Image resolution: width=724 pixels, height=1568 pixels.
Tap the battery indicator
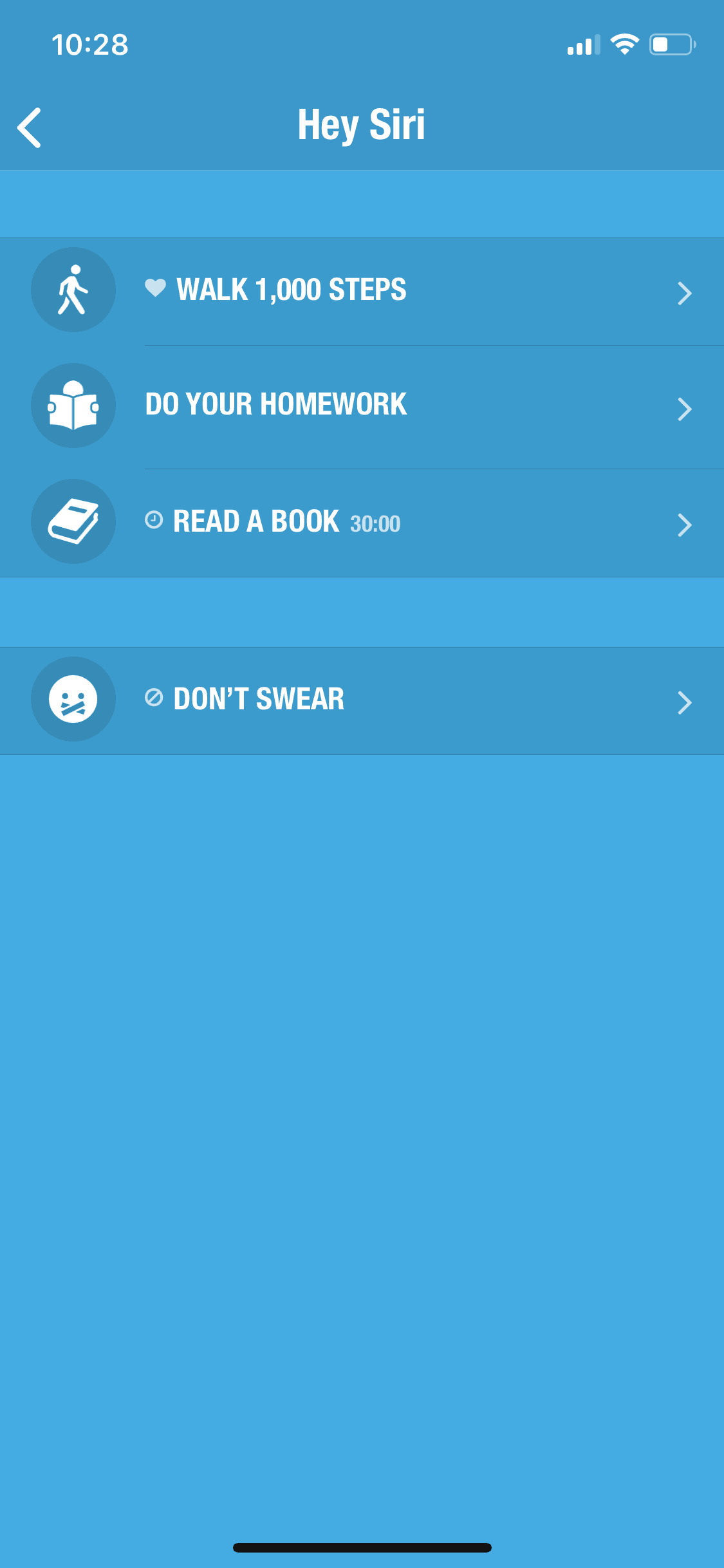tap(672, 44)
